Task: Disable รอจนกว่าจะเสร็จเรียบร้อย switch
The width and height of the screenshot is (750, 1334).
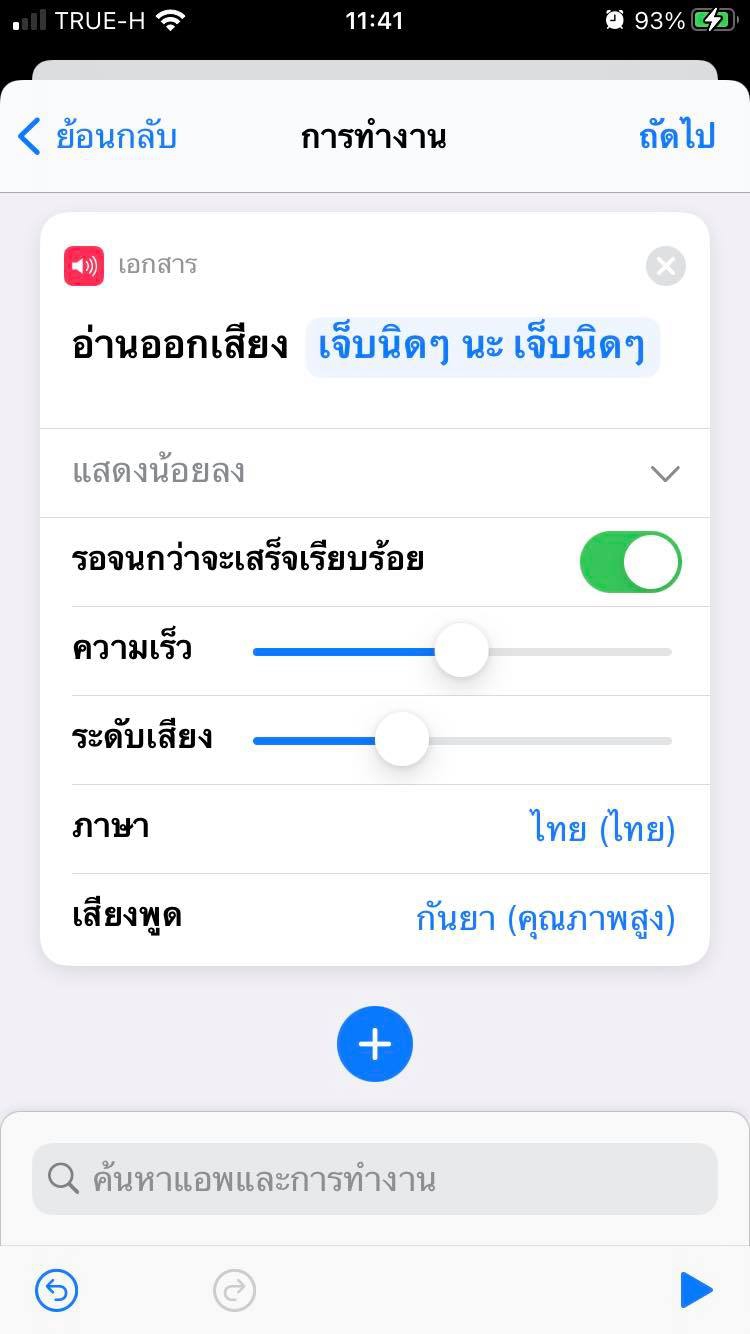Action: pyautogui.click(x=630, y=561)
